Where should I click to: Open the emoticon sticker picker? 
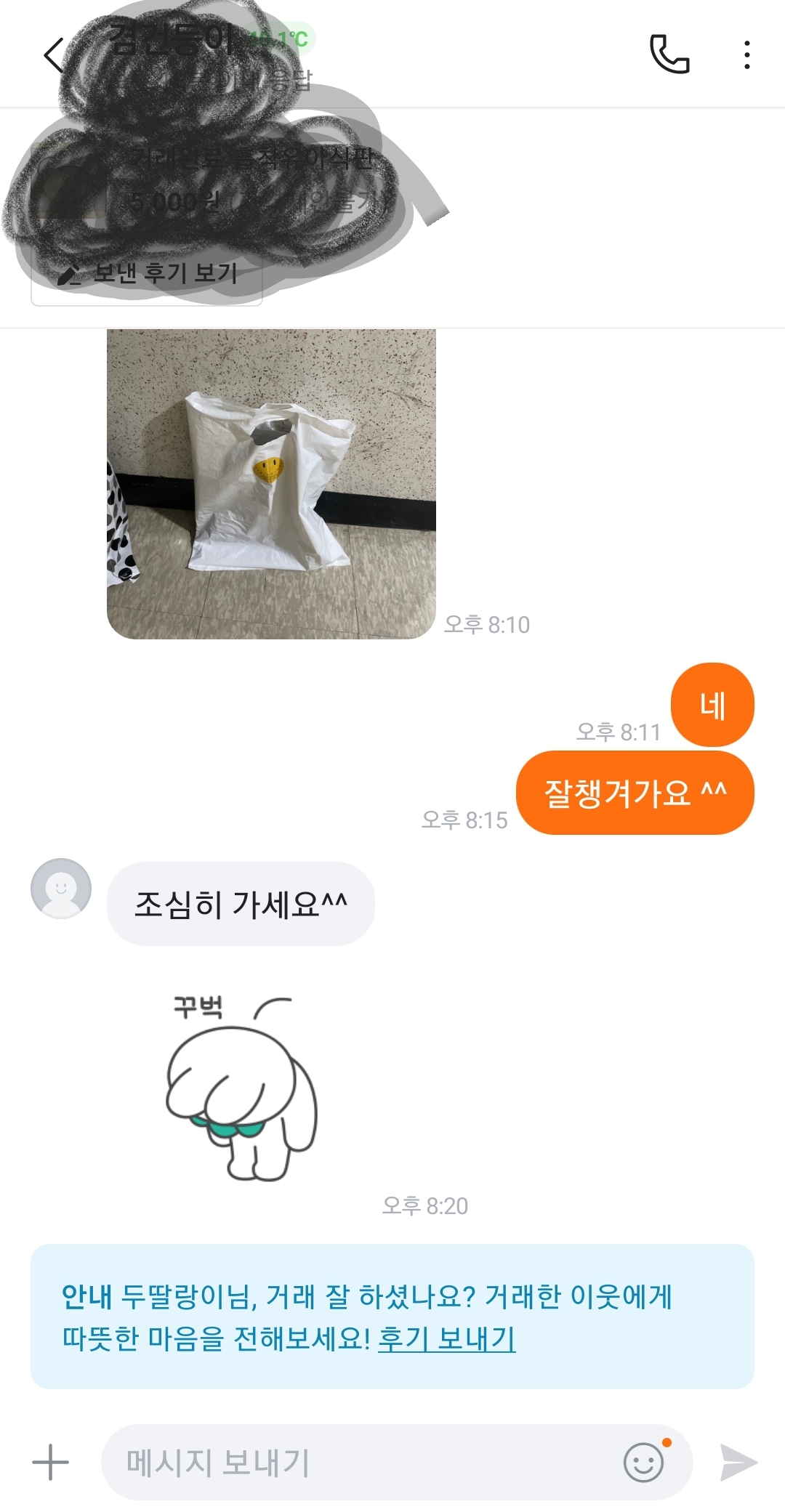644,1462
